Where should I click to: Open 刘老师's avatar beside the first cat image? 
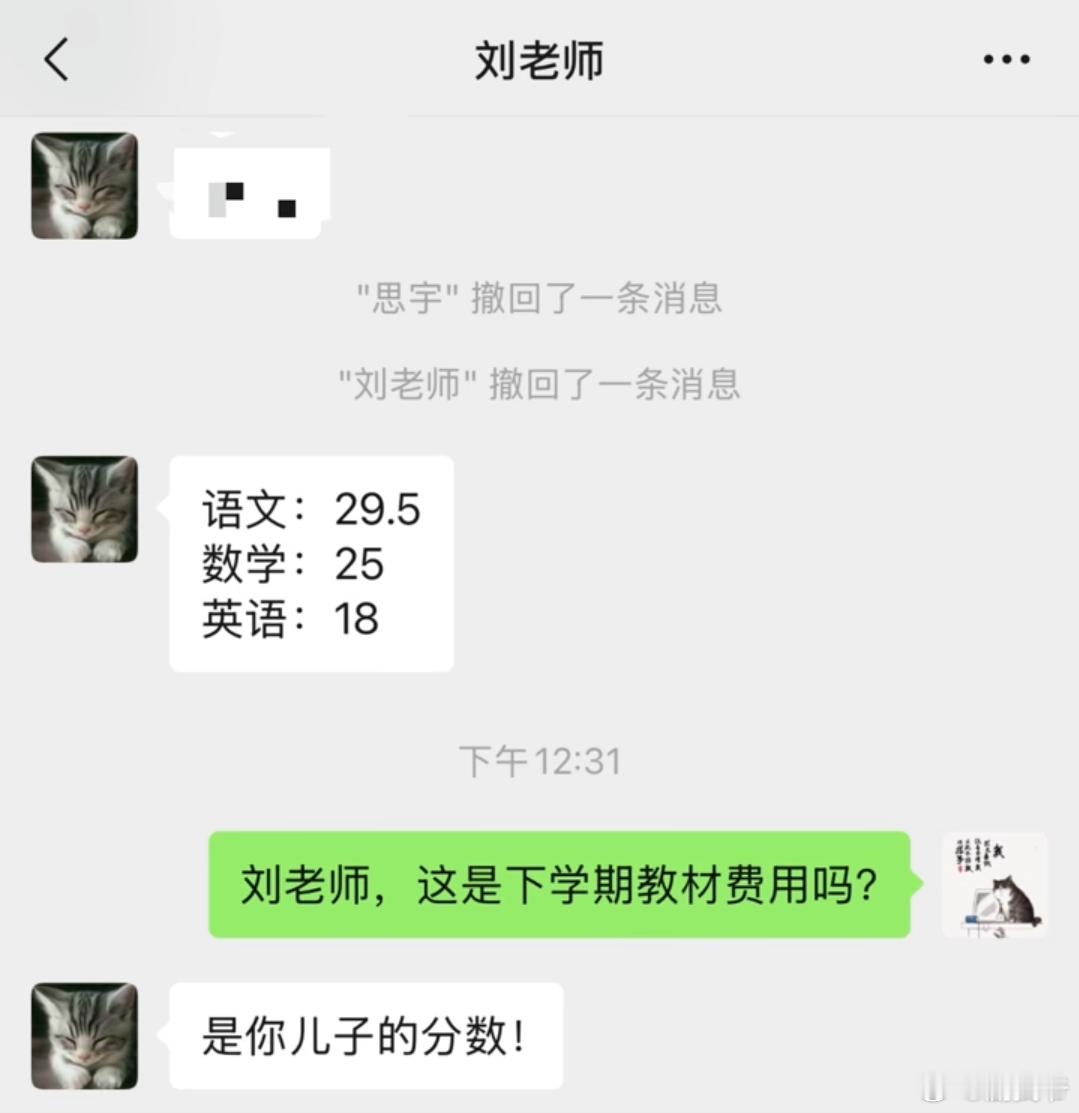pos(85,186)
